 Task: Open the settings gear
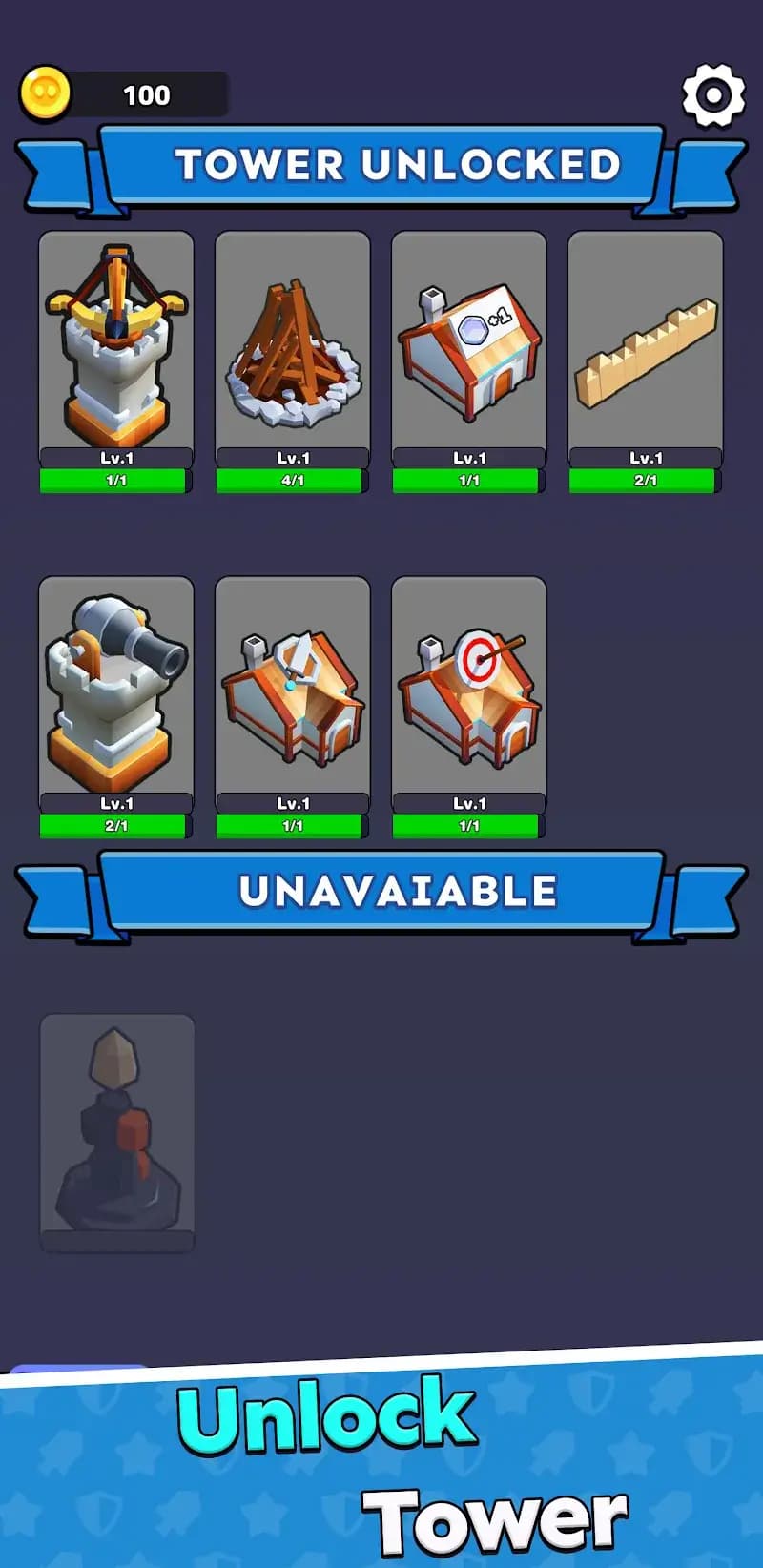[x=713, y=94]
